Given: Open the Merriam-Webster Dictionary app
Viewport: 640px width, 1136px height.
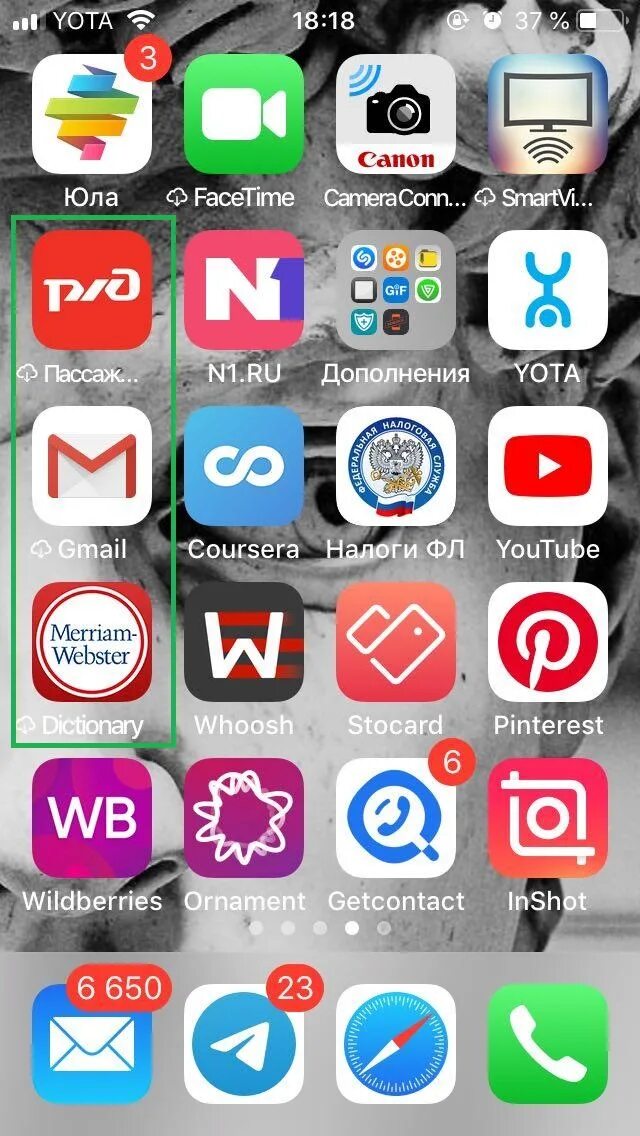Looking at the screenshot, I should [x=92, y=642].
